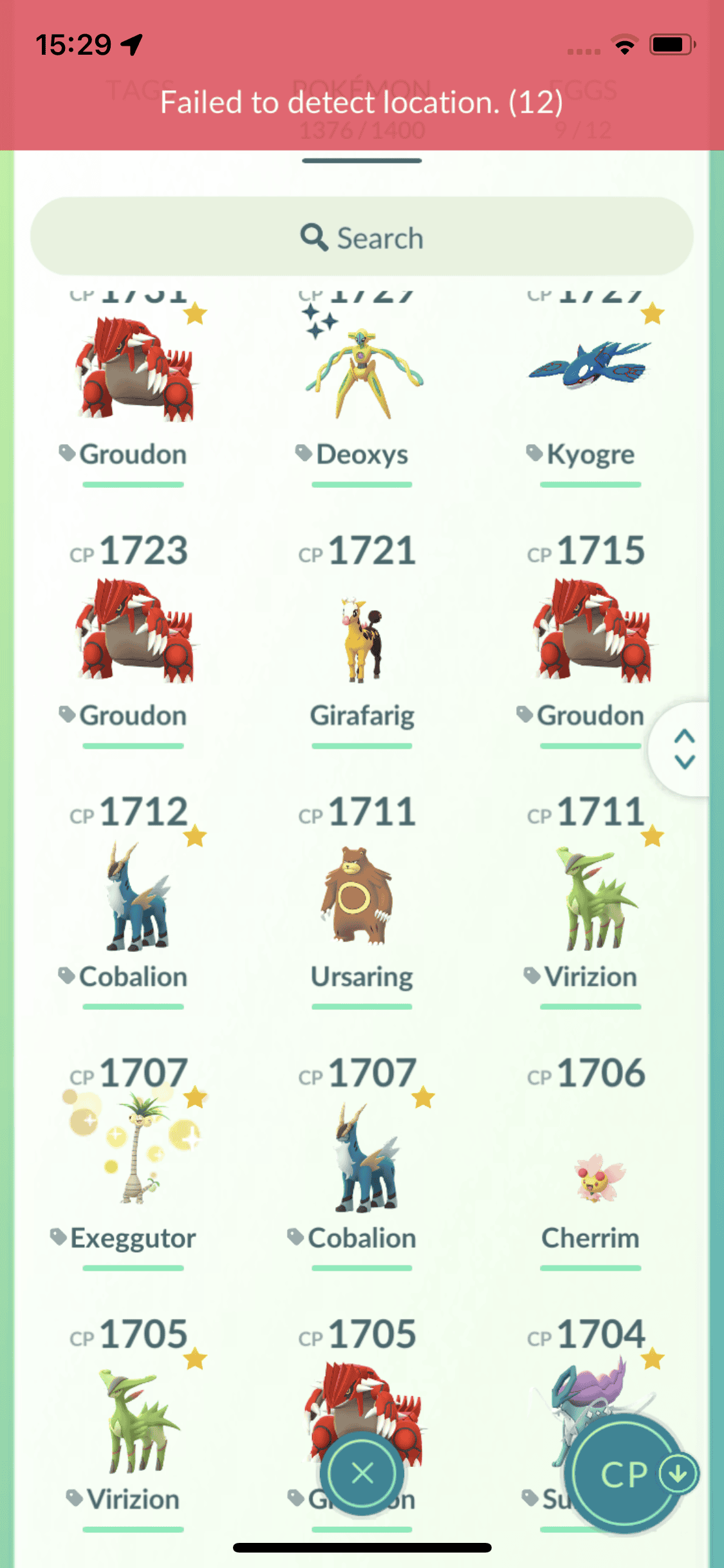Image resolution: width=724 pixels, height=1568 pixels.
Task: Close the Pokémon storage with X button
Action: (x=362, y=1472)
